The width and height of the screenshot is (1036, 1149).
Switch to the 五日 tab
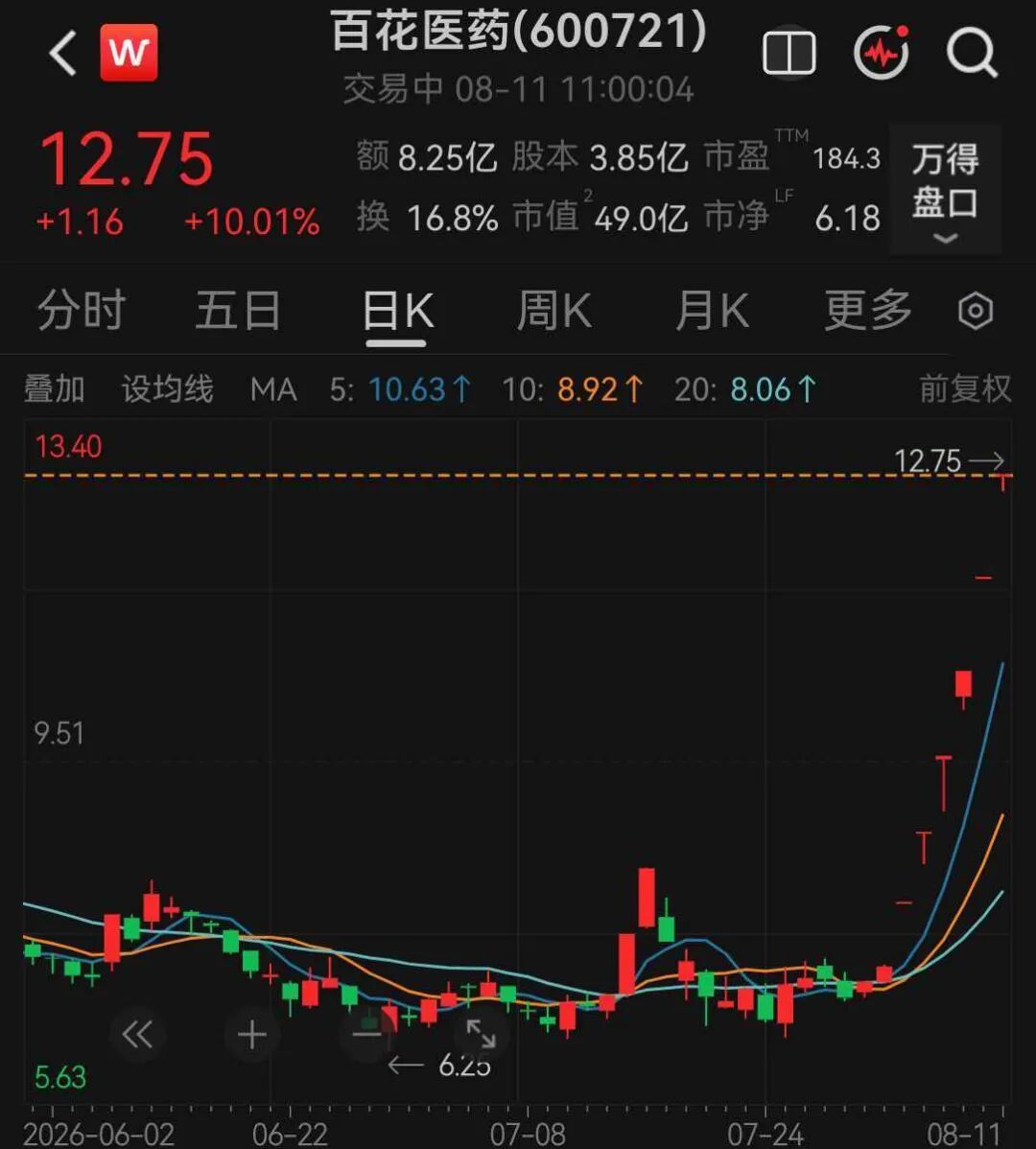(238, 310)
